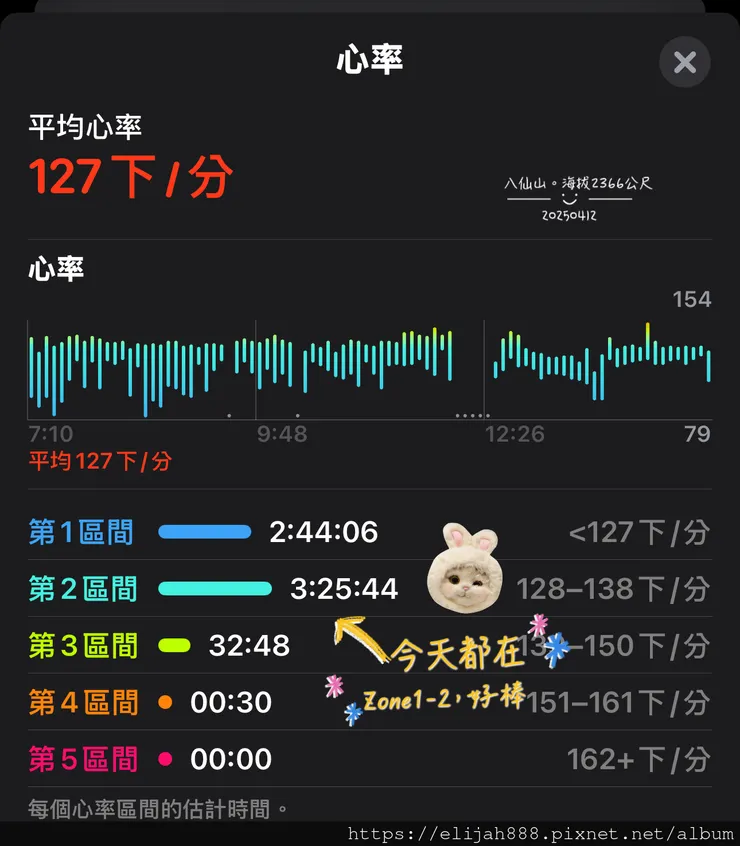The image size is (740, 846).
Task: Tap the <127下/分 range for Zone 1
Action: coord(640,532)
